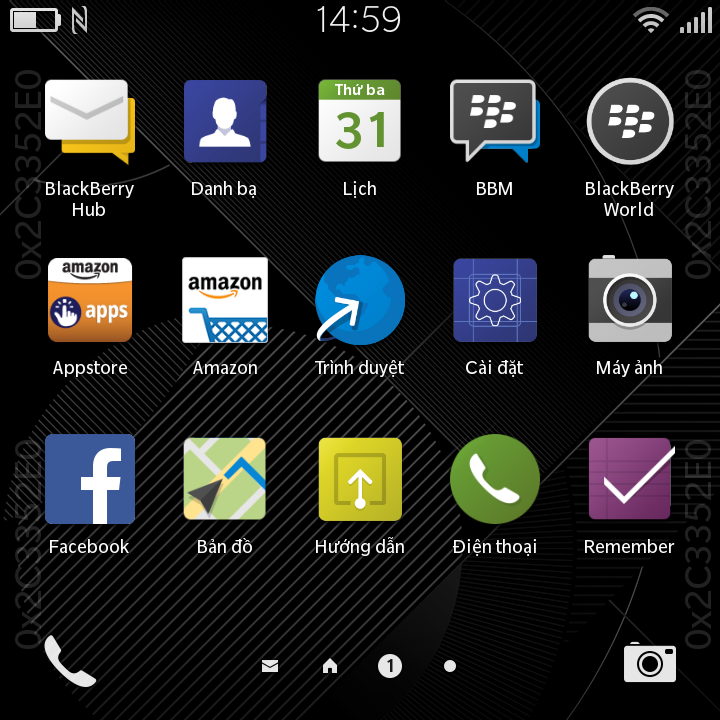The height and width of the screenshot is (720, 720).
Task: Launch Bản đồ maps
Action: pos(224,479)
